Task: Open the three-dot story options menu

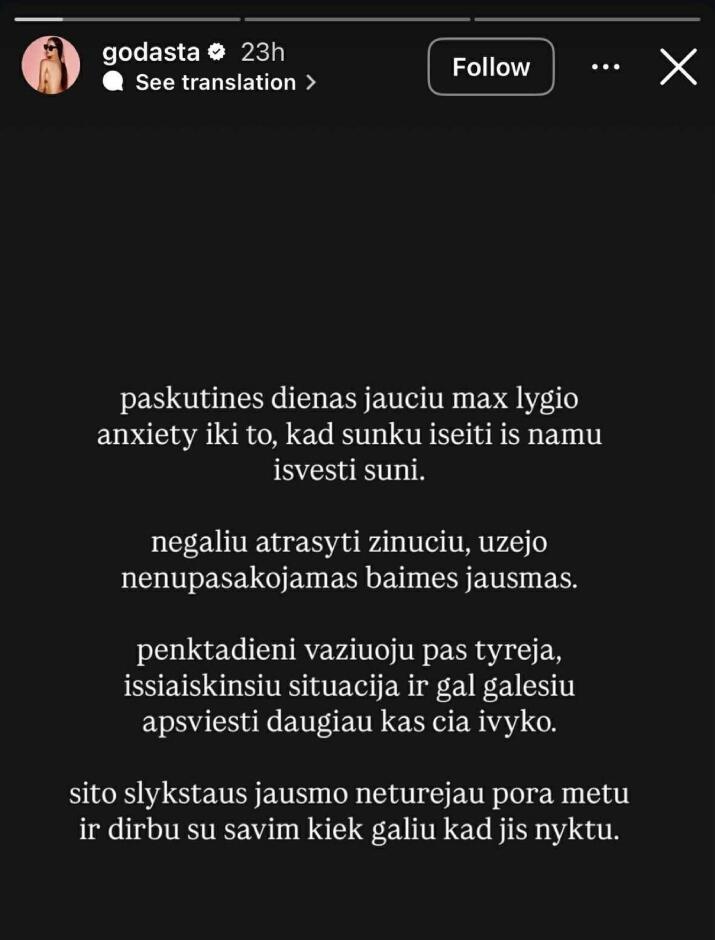Action: pos(606,67)
